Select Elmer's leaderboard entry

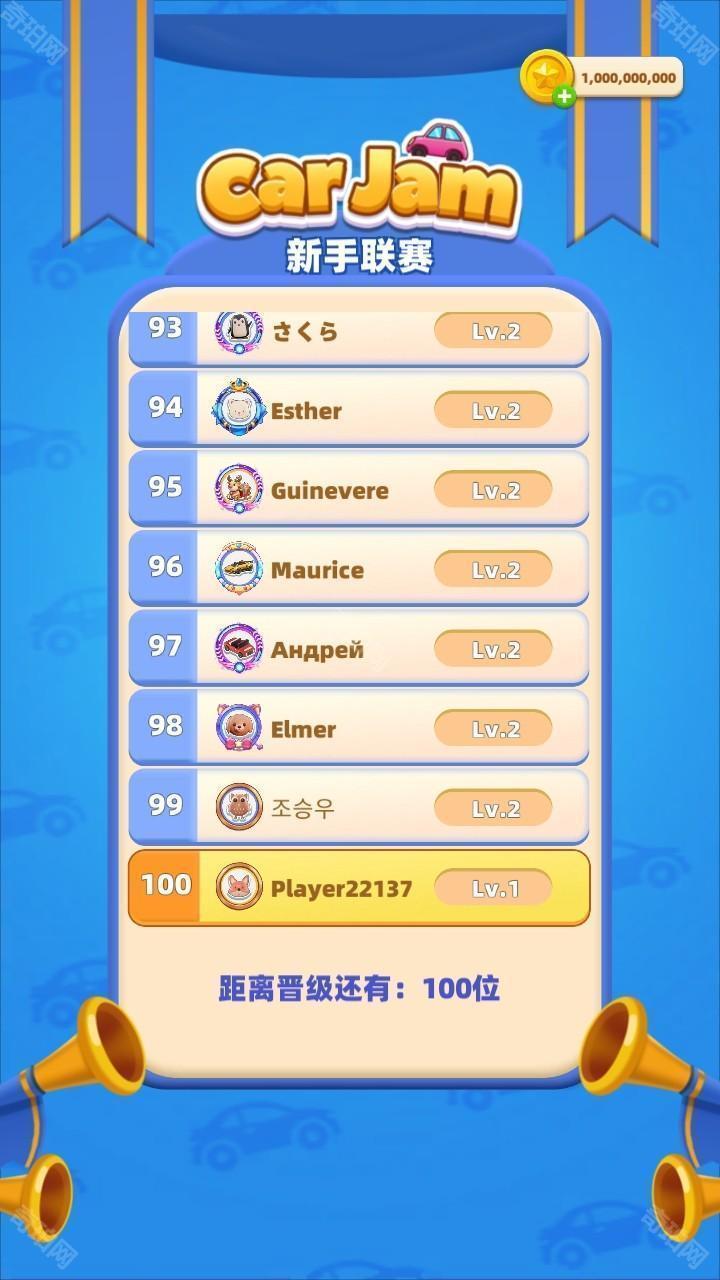point(357,728)
